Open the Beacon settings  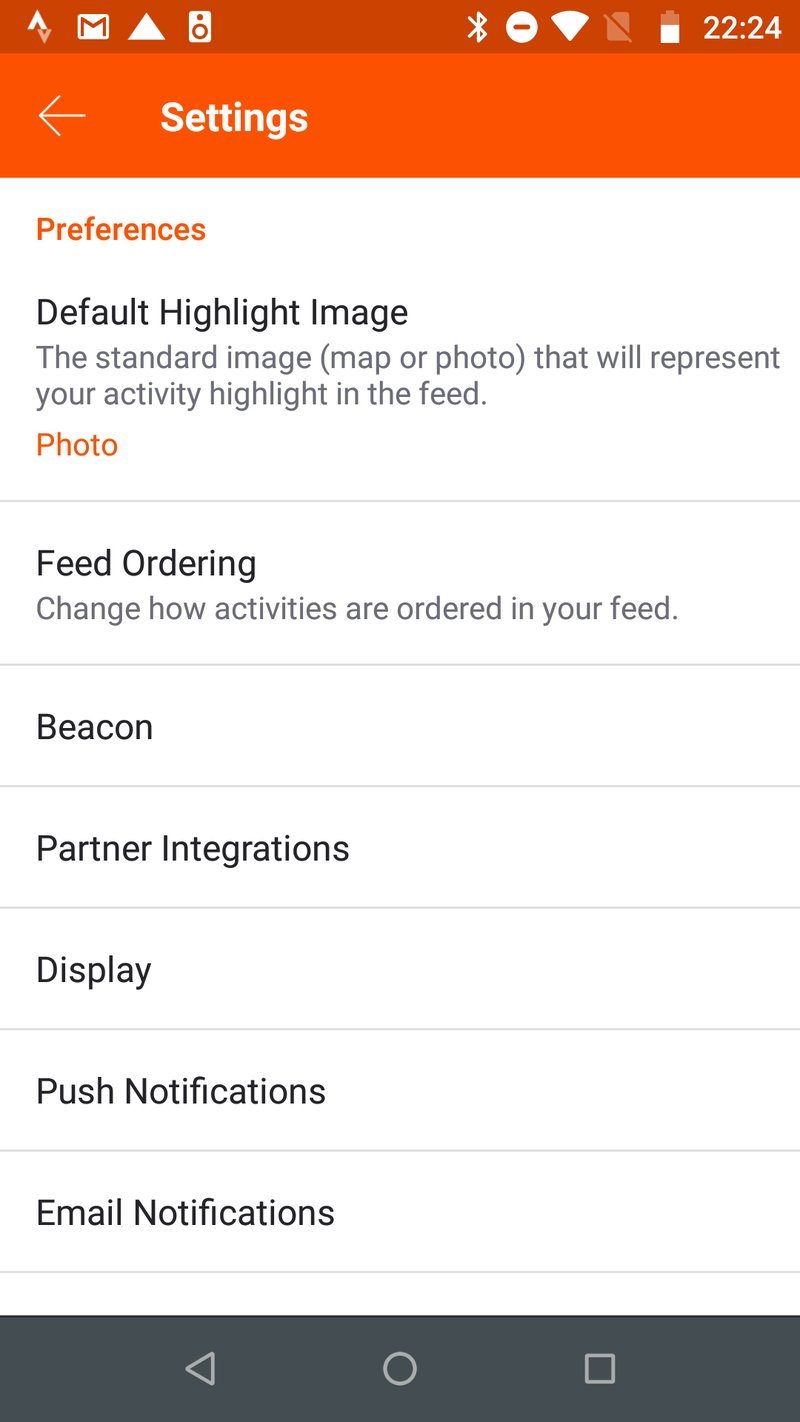tap(94, 726)
